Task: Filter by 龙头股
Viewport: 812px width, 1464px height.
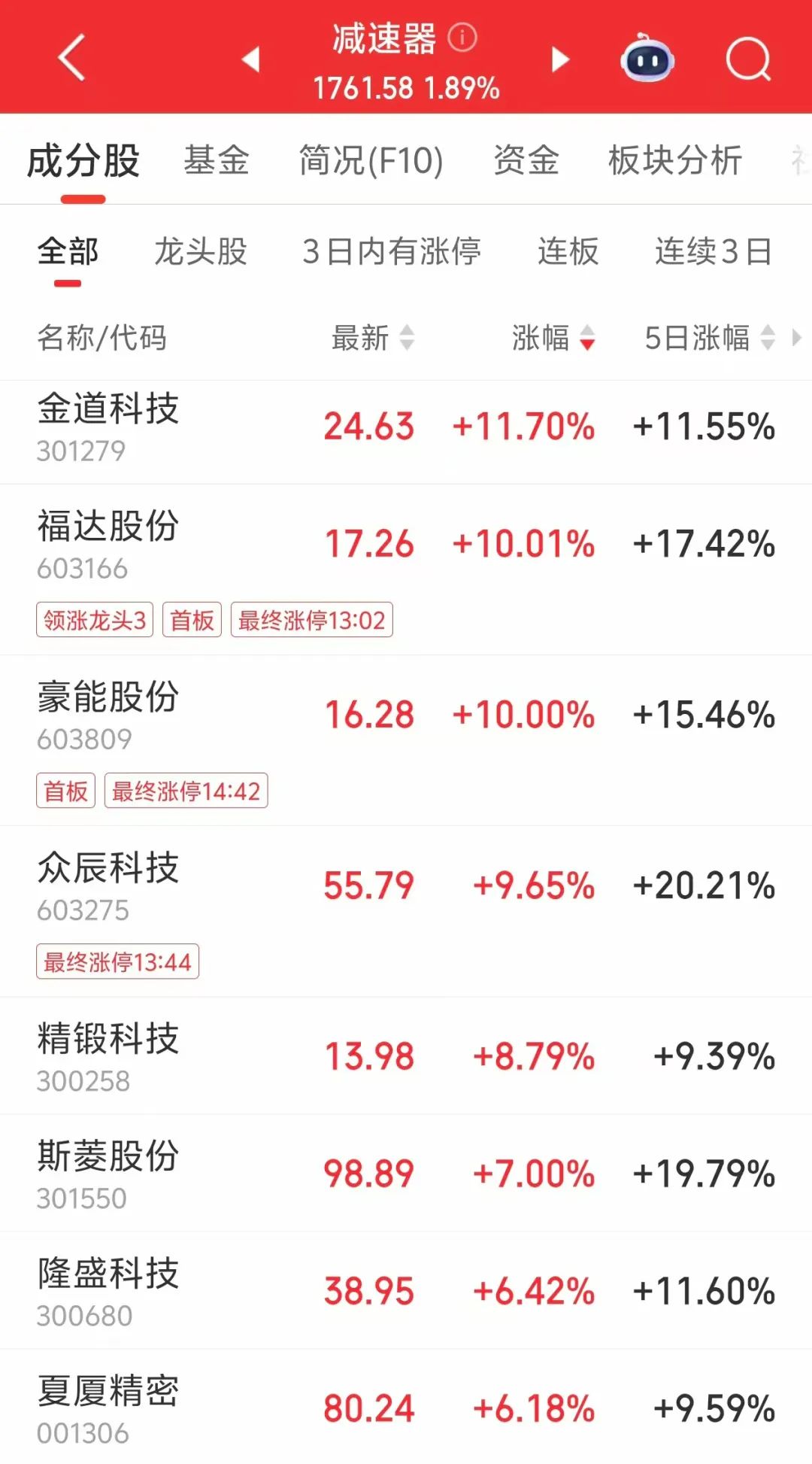Action: [201, 251]
